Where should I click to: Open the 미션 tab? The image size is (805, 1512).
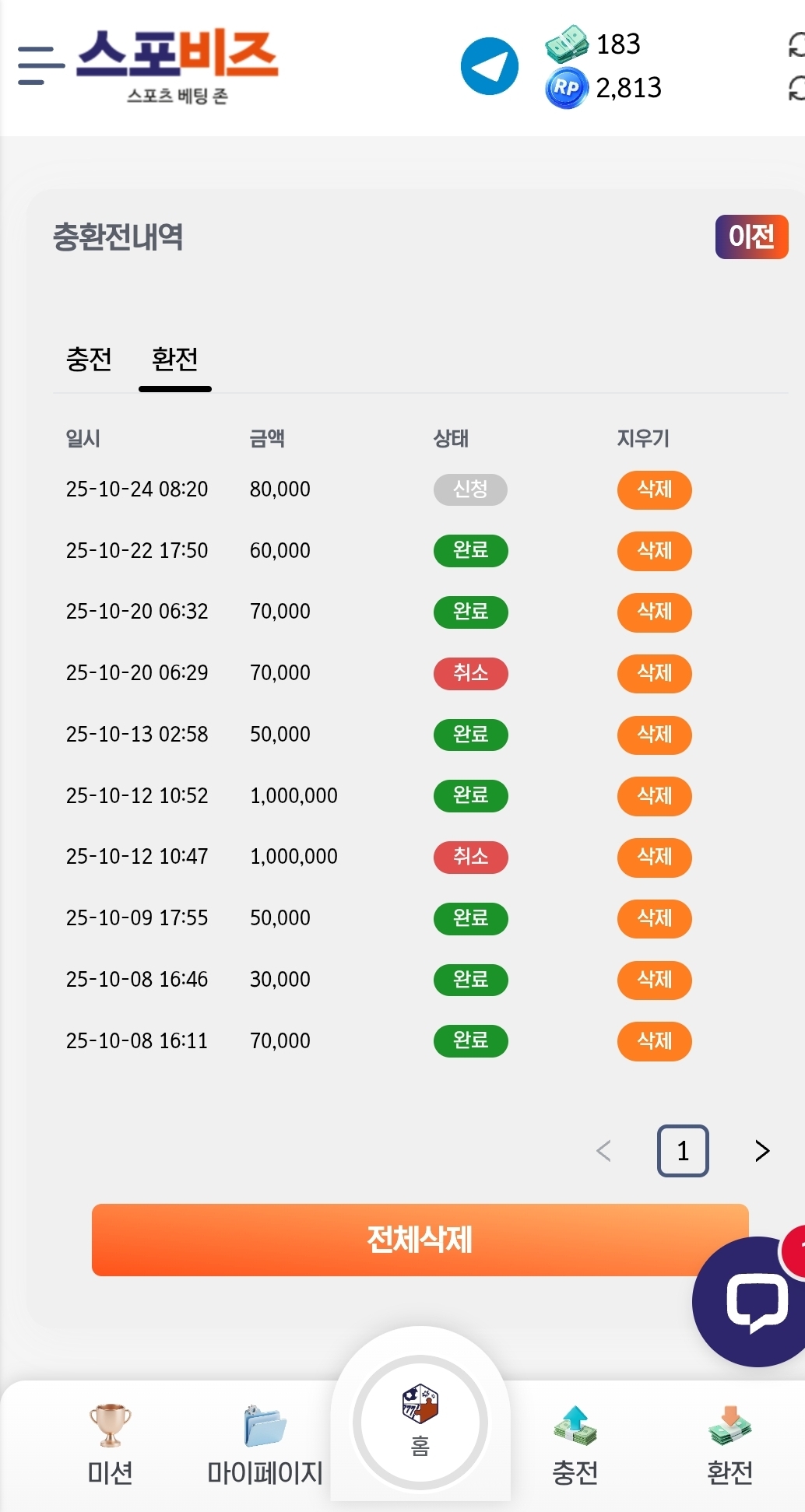tap(110, 1444)
